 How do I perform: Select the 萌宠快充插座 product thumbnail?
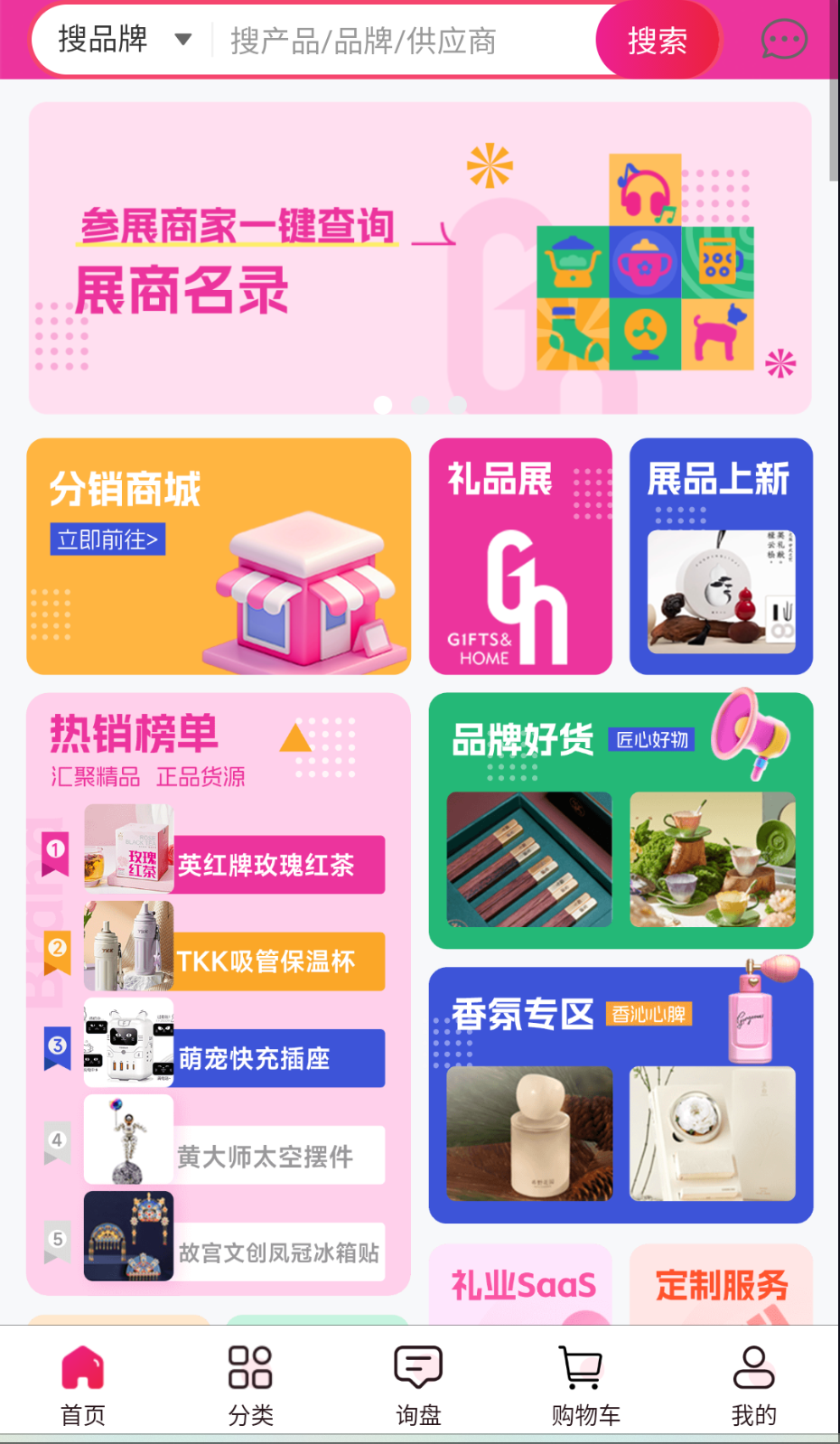[x=128, y=1044]
